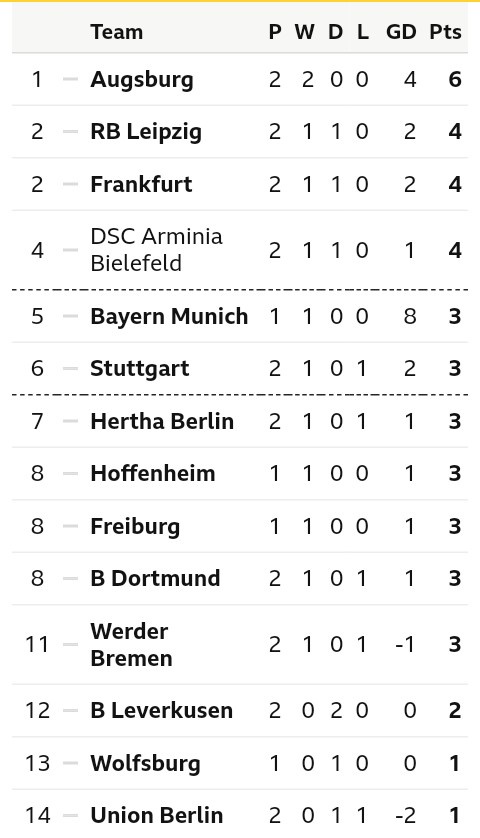The height and width of the screenshot is (838, 480).
Task: Open Bayern Munich team page
Action: 169,316
